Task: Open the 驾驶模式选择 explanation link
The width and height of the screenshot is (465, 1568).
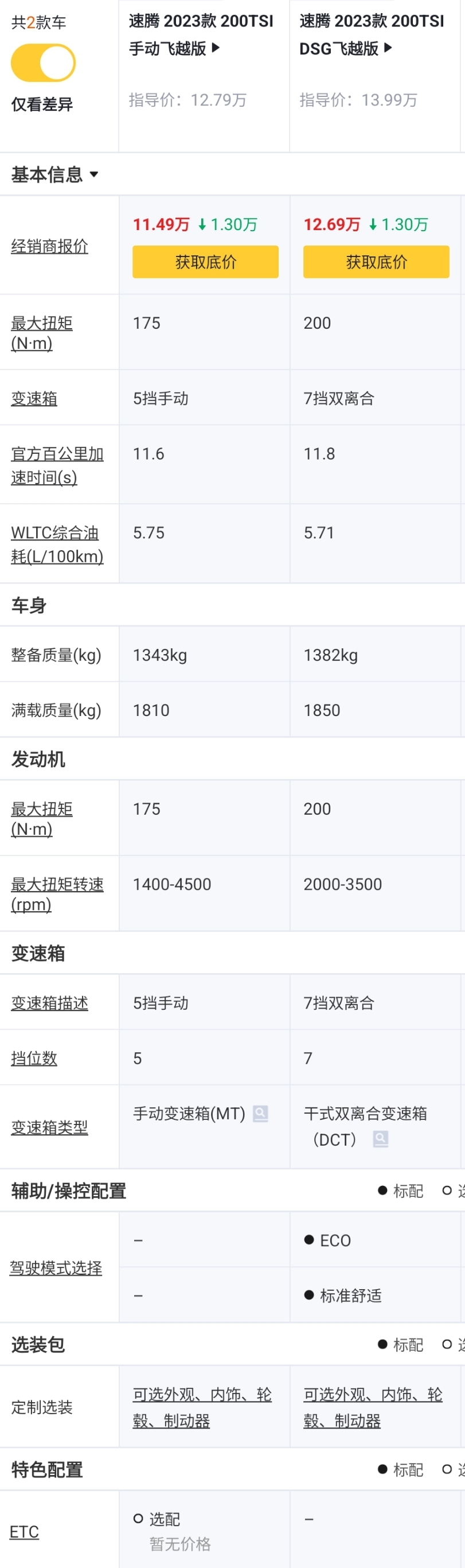Action: point(56,1268)
